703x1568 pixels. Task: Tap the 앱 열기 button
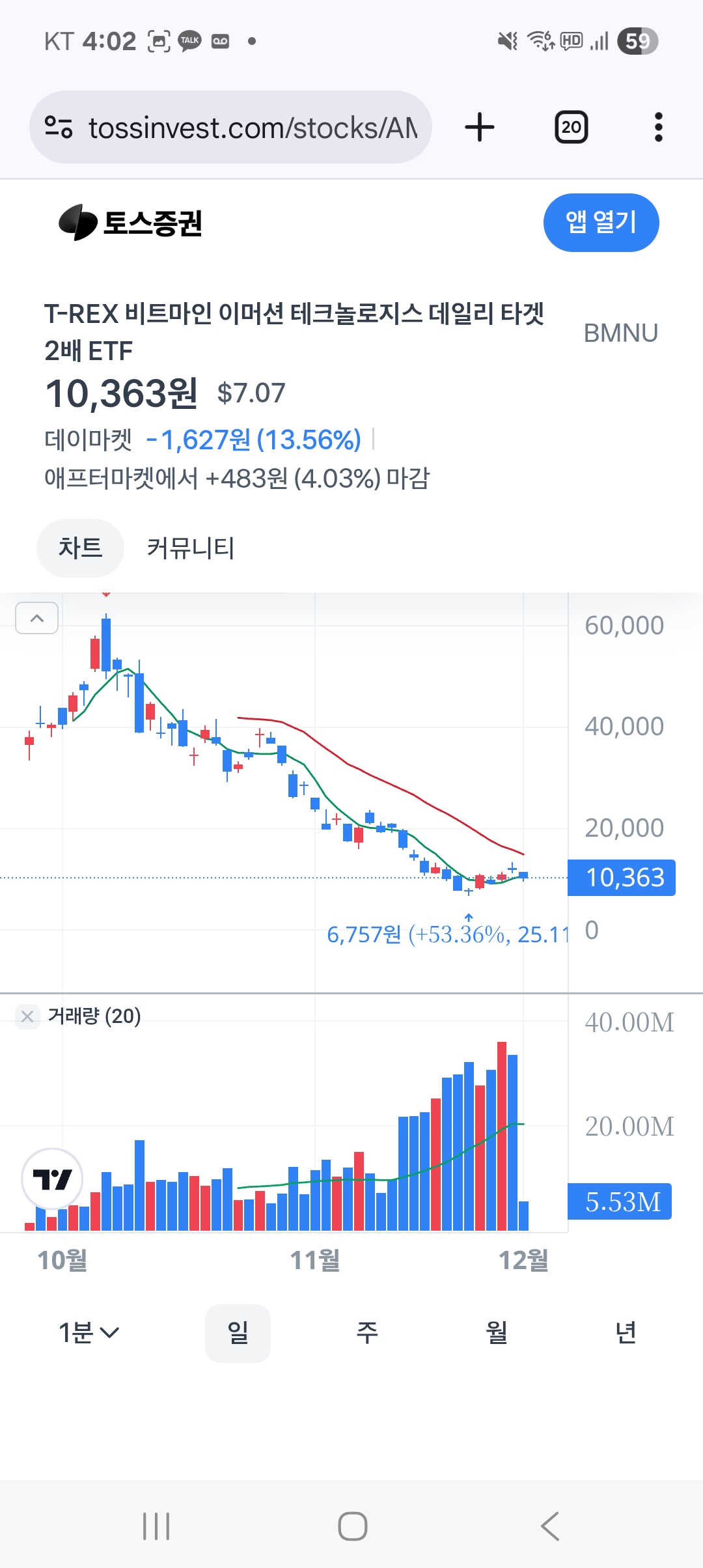(601, 223)
